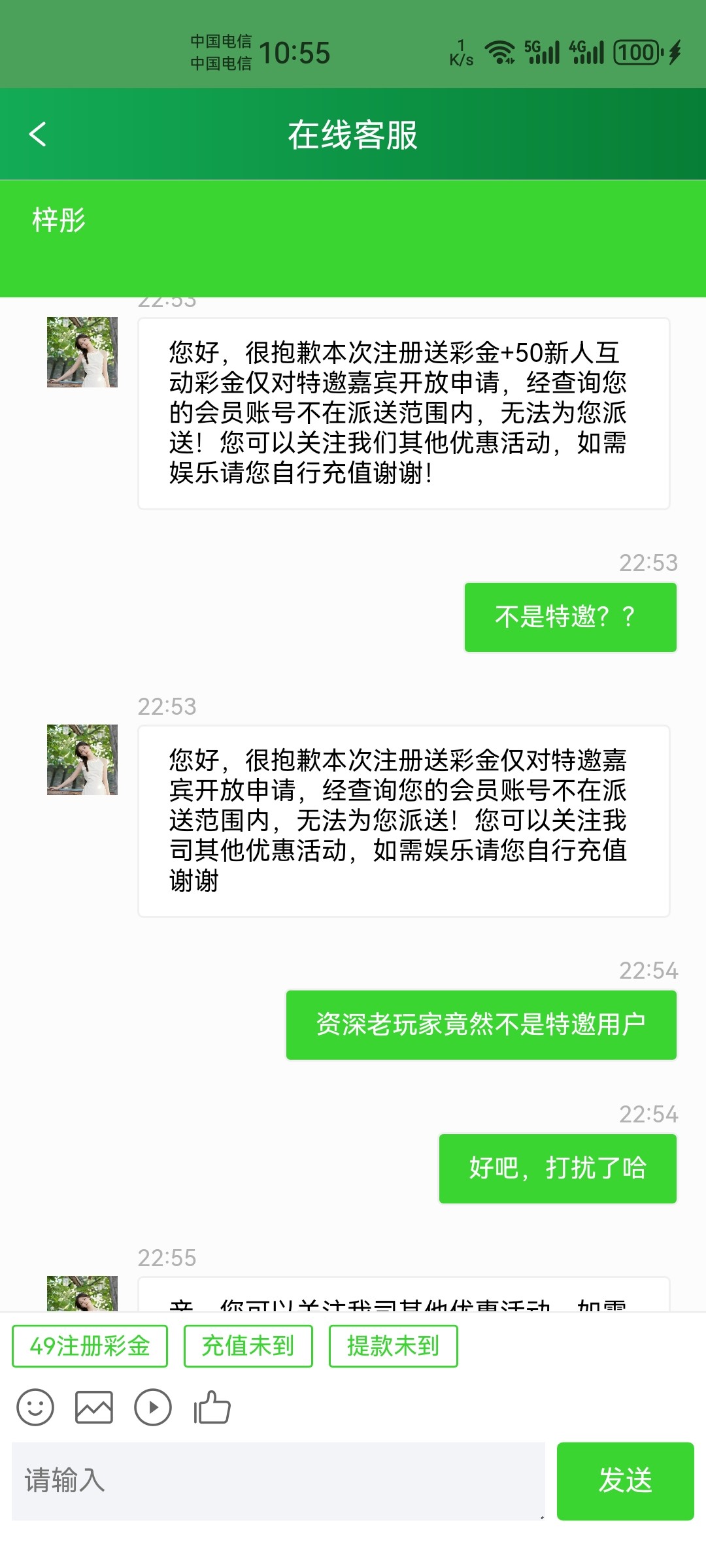Image resolution: width=706 pixels, height=1568 pixels.
Task: Attach a picture with the image icon
Action: click(94, 1407)
